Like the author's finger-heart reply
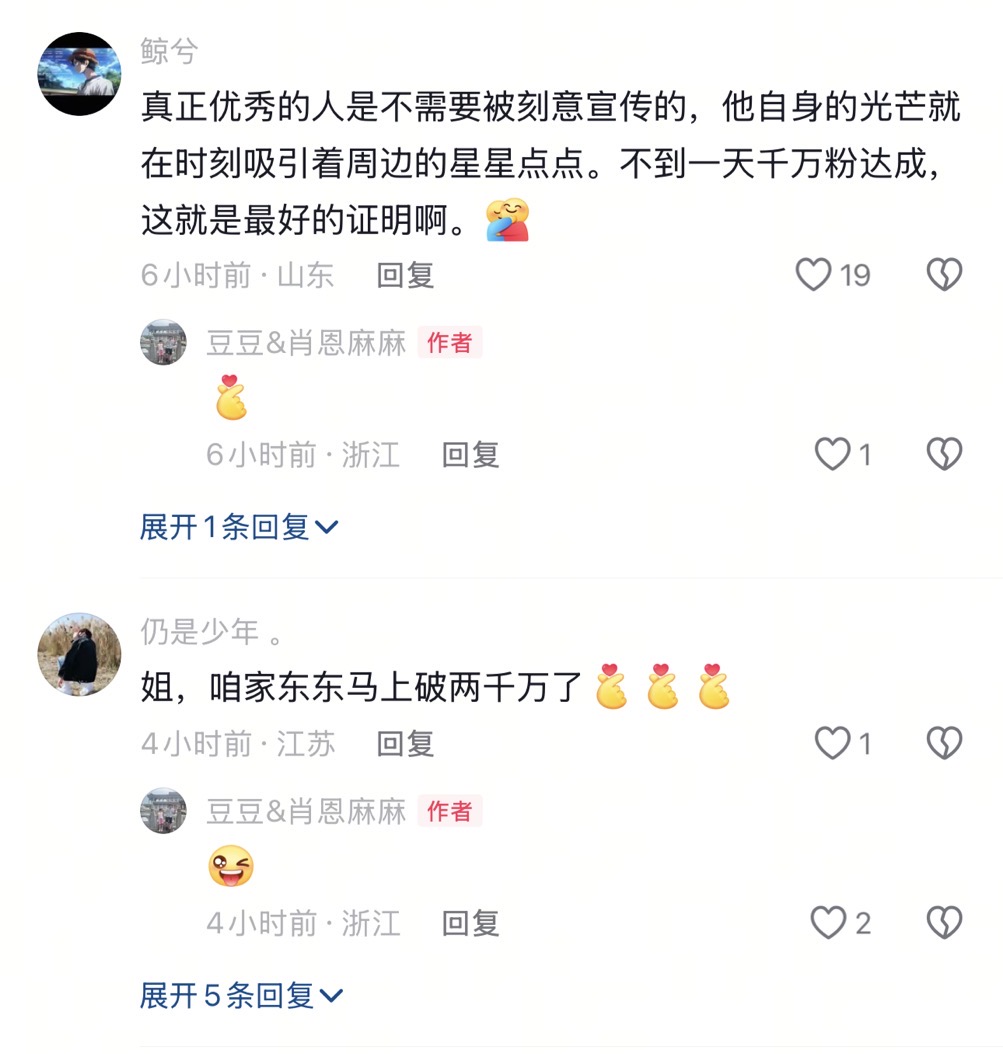 click(832, 454)
